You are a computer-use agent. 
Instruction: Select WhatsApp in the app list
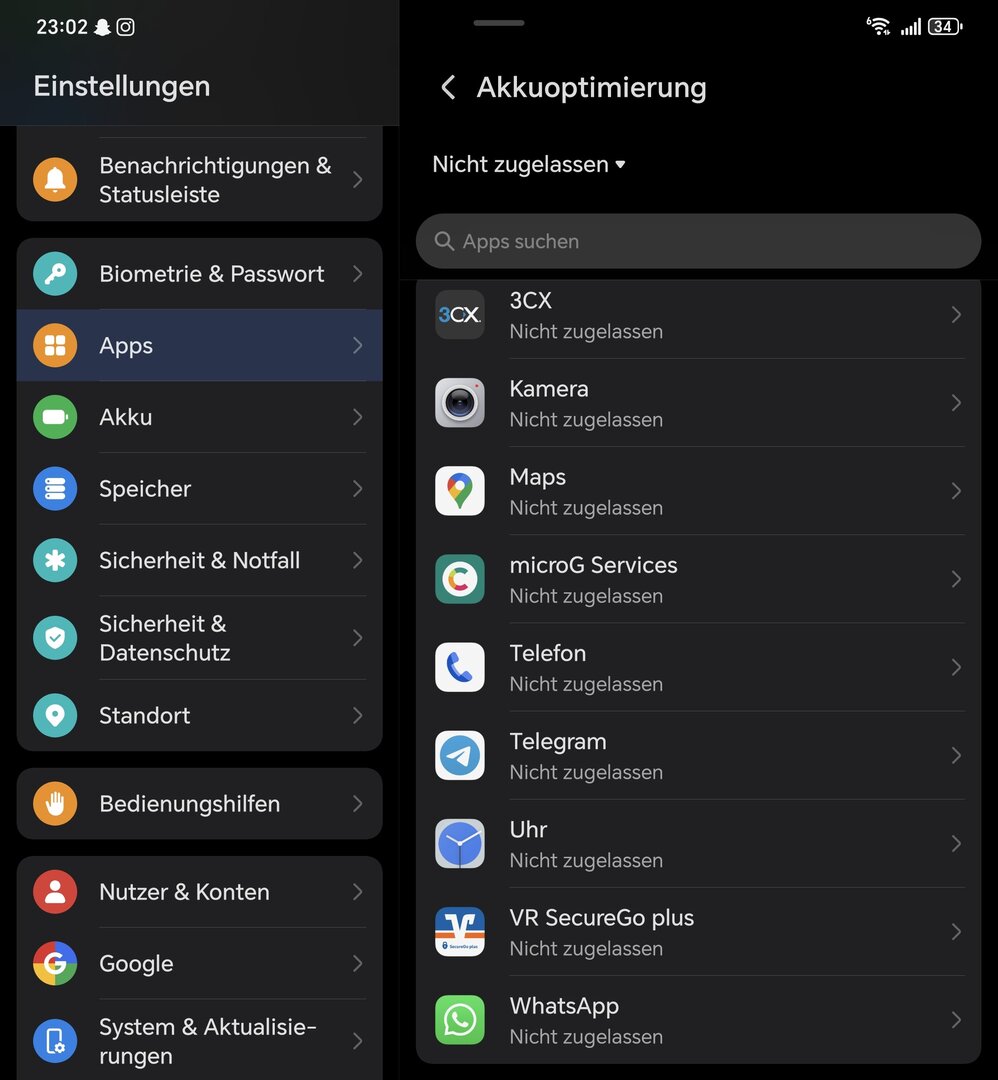coord(698,1019)
